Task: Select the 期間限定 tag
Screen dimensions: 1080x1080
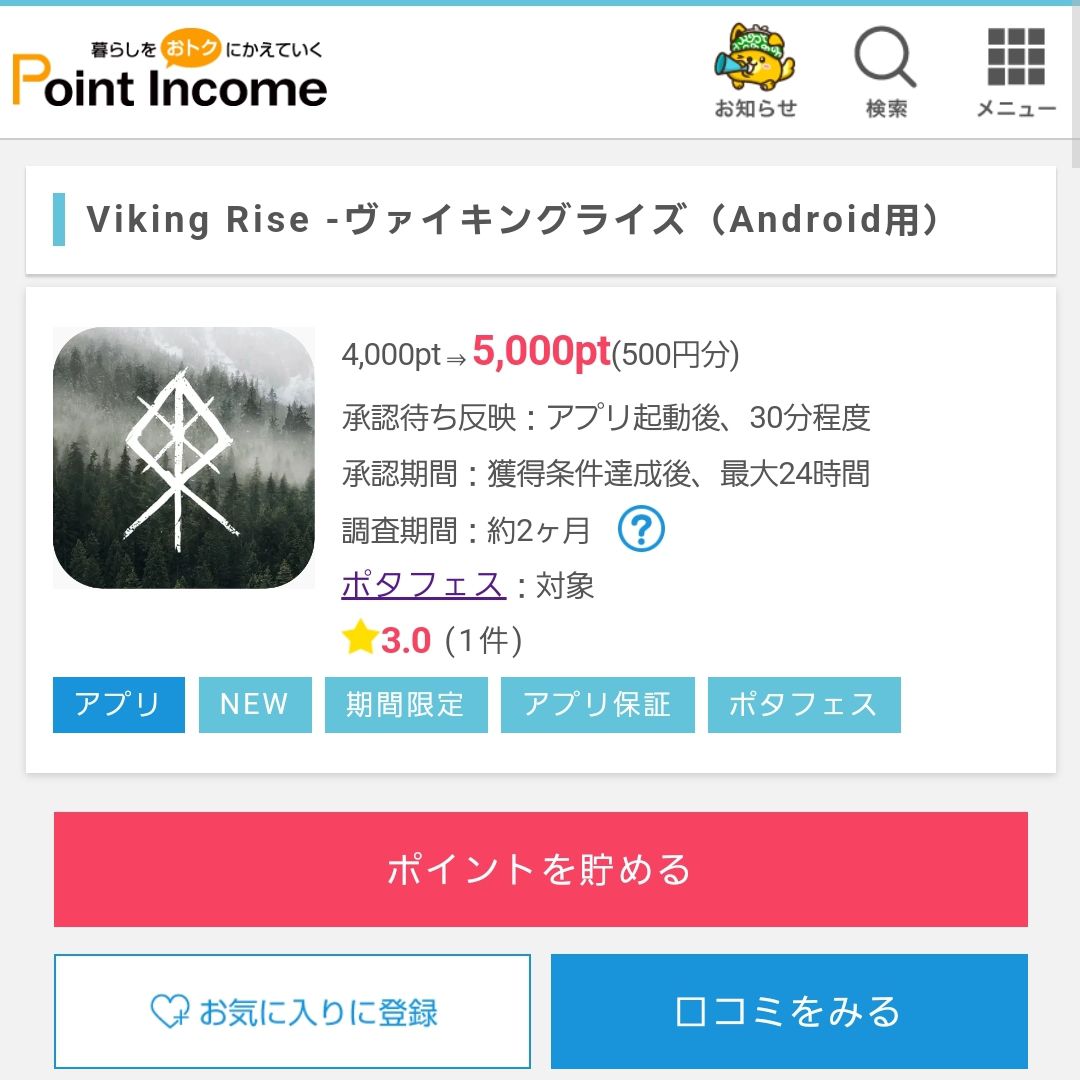Action: point(405,705)
